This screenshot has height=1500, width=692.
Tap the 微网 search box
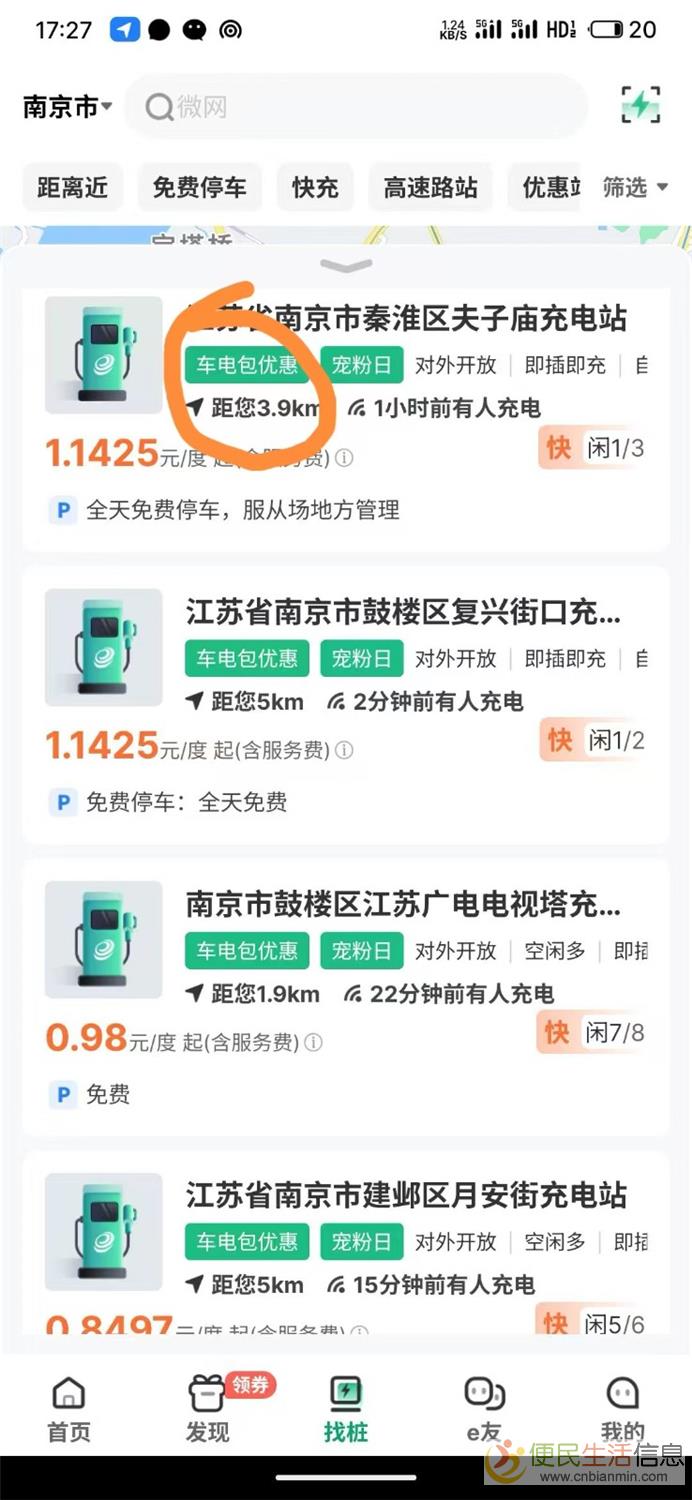(x=355, y=106)
